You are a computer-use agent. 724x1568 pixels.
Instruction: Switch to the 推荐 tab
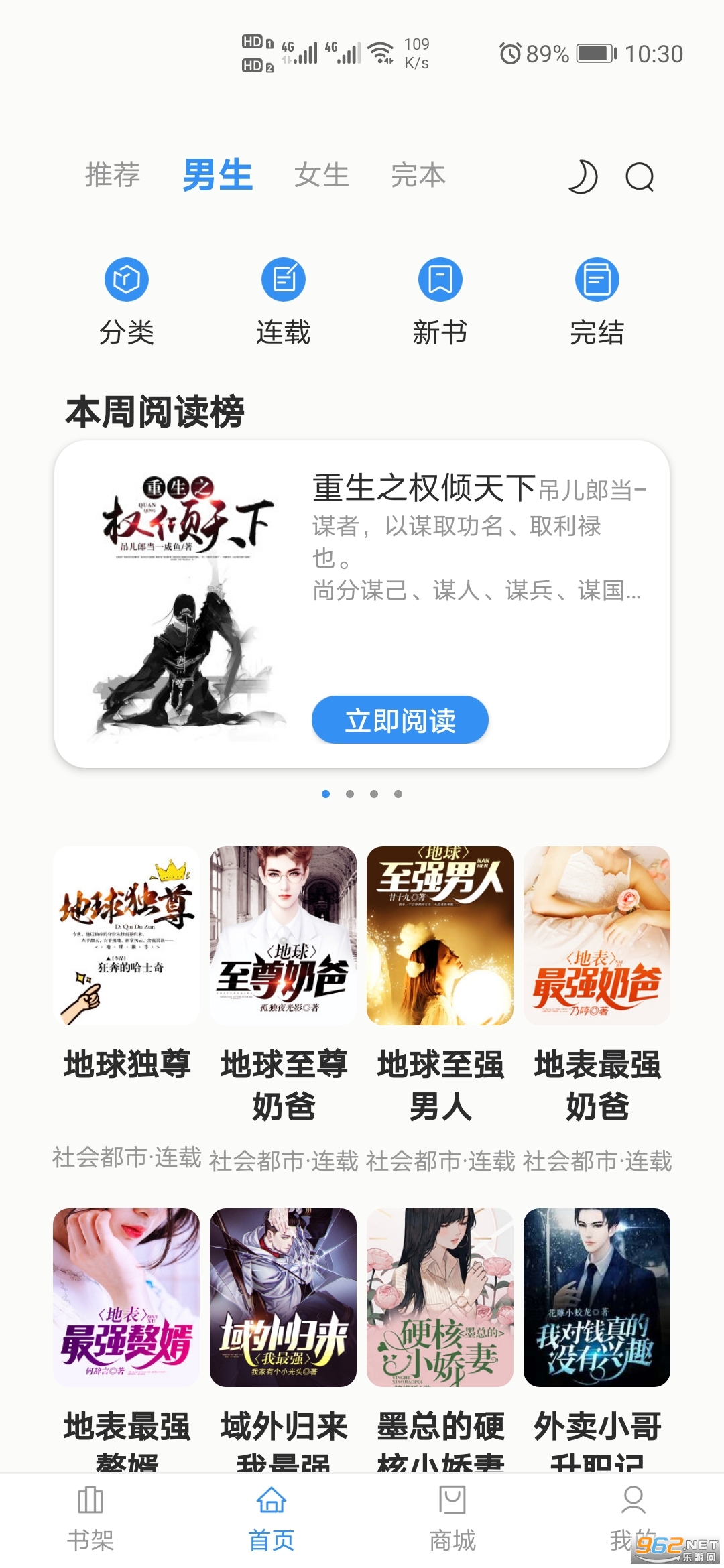pos(113,176)
